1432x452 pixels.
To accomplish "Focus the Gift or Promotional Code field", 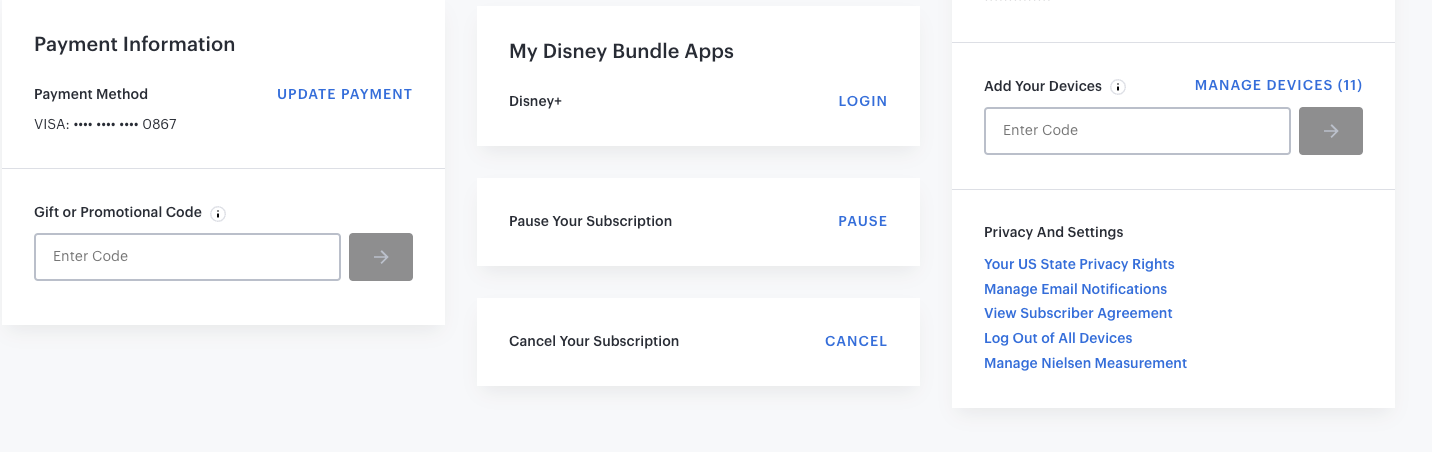I will (x=187, y=257).
